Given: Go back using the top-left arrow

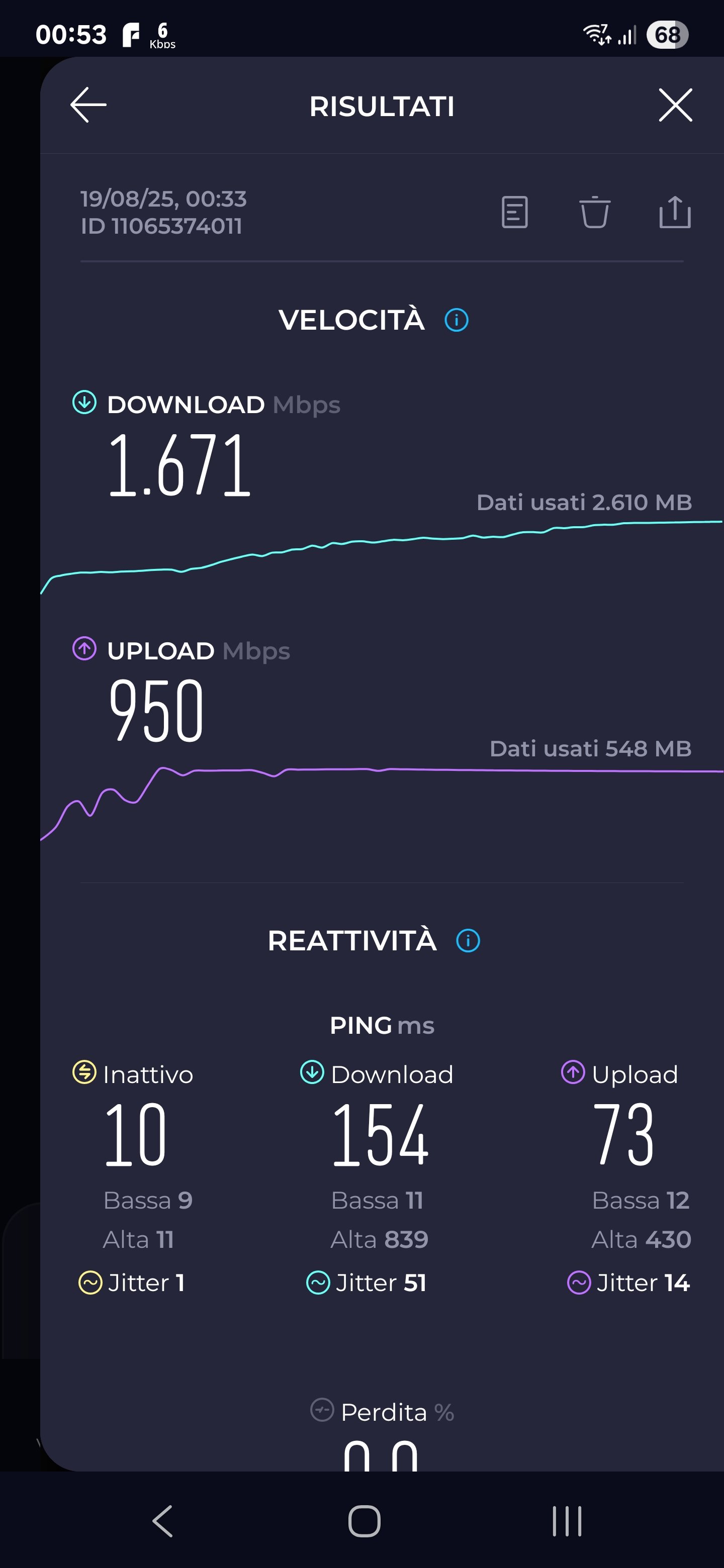Looking at the screenshot, I should click(88, 105).
